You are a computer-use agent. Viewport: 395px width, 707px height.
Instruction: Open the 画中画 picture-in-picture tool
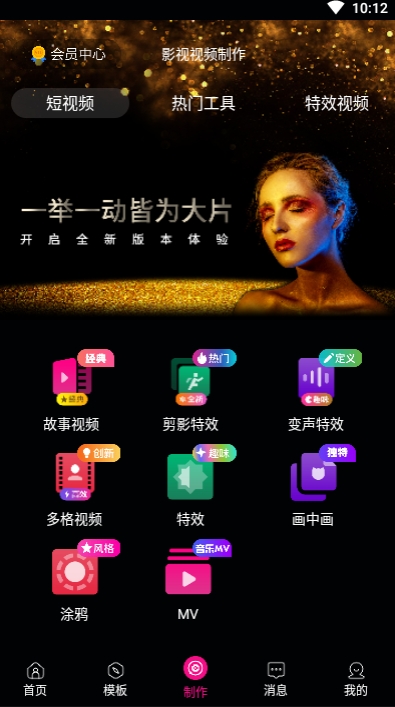click(313, 487)
